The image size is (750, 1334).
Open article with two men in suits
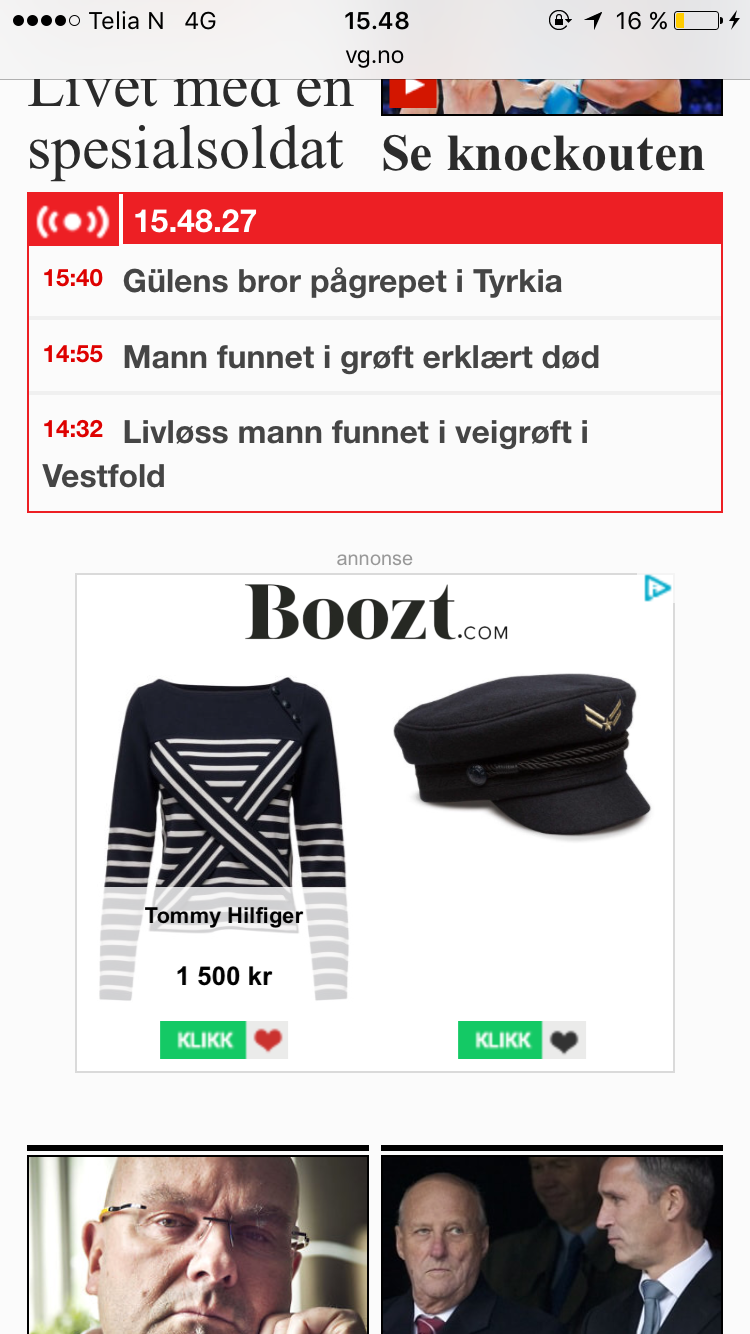(552, 1244)
